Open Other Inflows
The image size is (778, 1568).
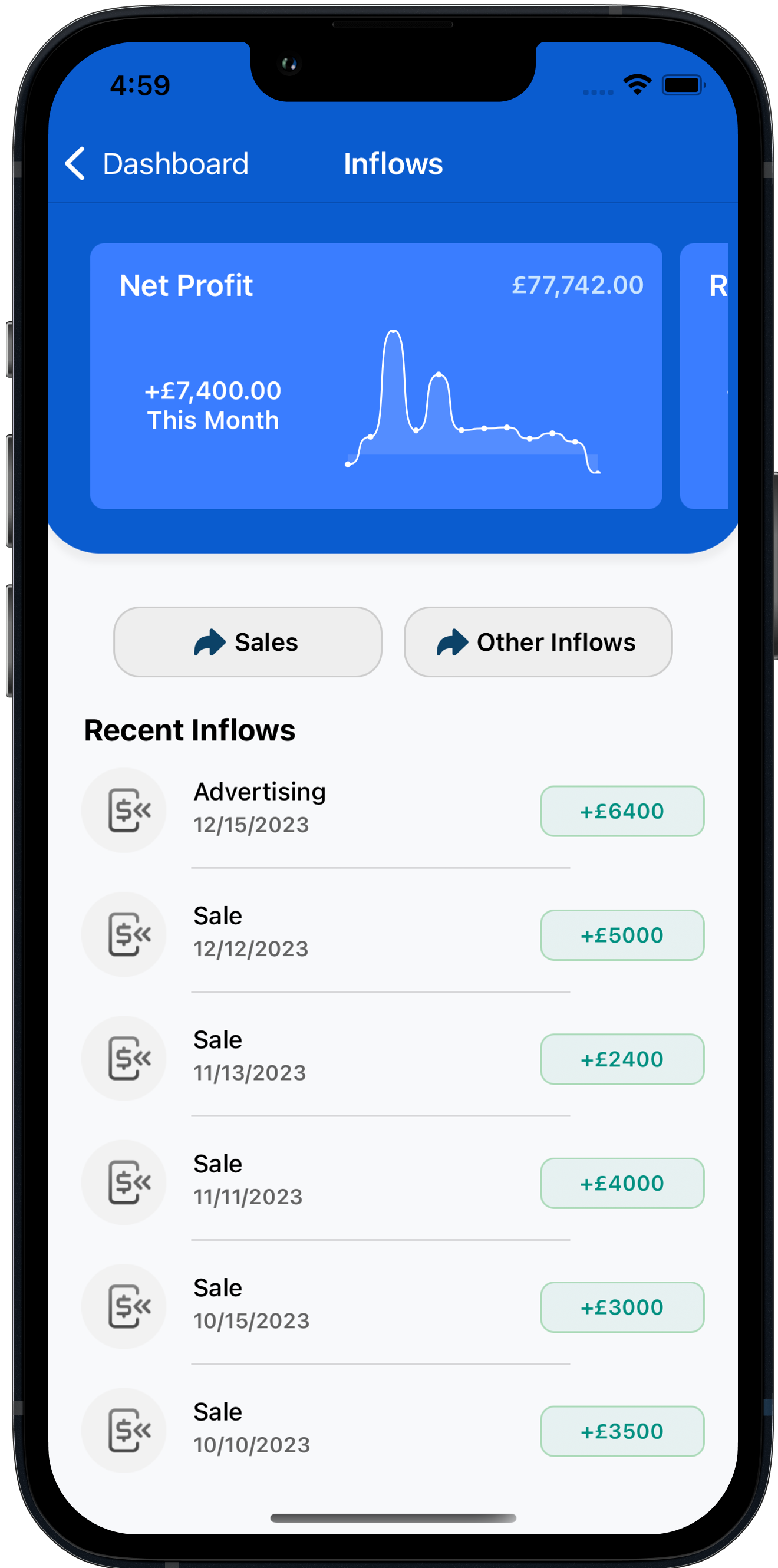pos(538,641)
